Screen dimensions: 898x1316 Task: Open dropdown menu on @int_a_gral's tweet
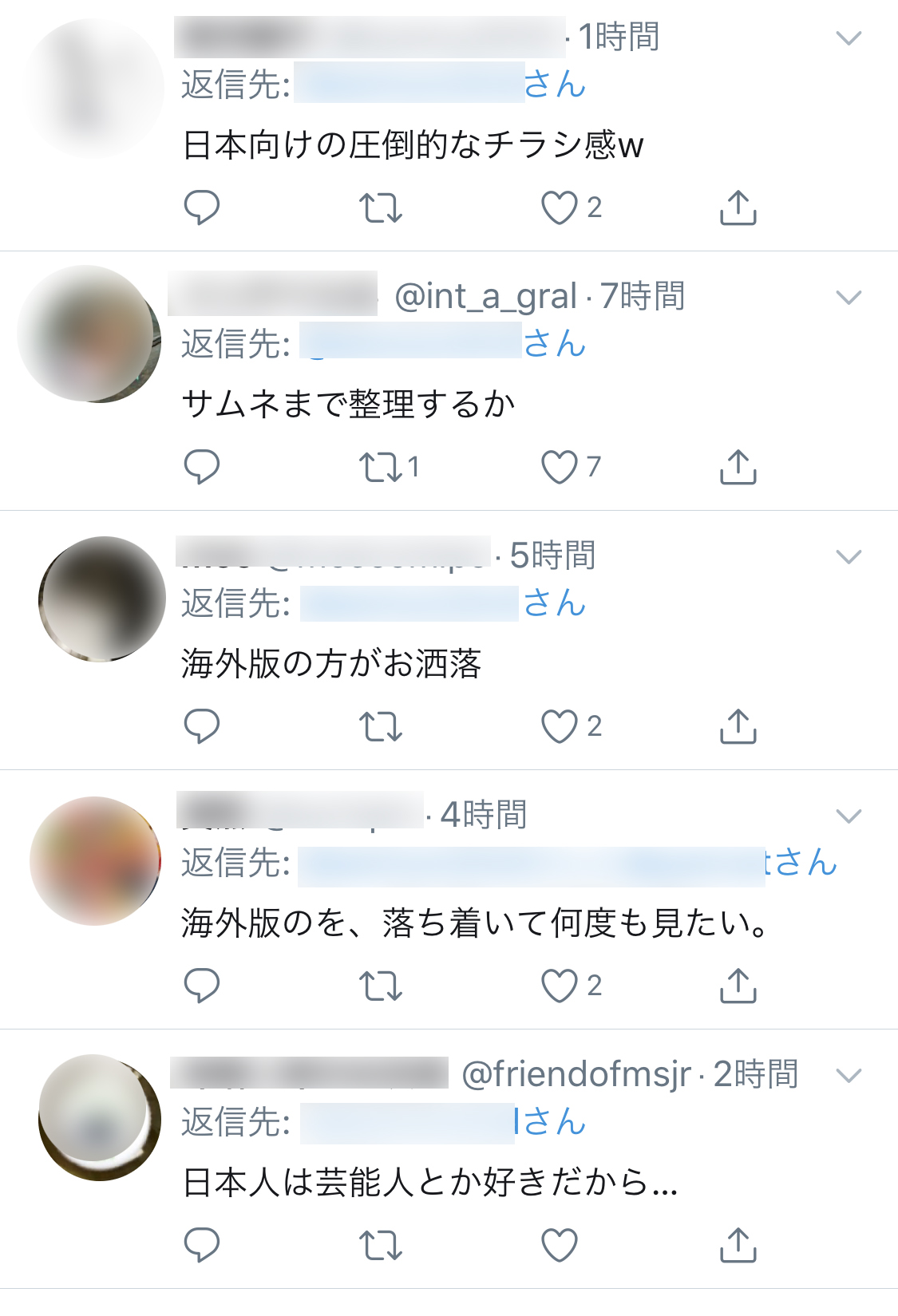pyautogui.click(x=848, y=298)
